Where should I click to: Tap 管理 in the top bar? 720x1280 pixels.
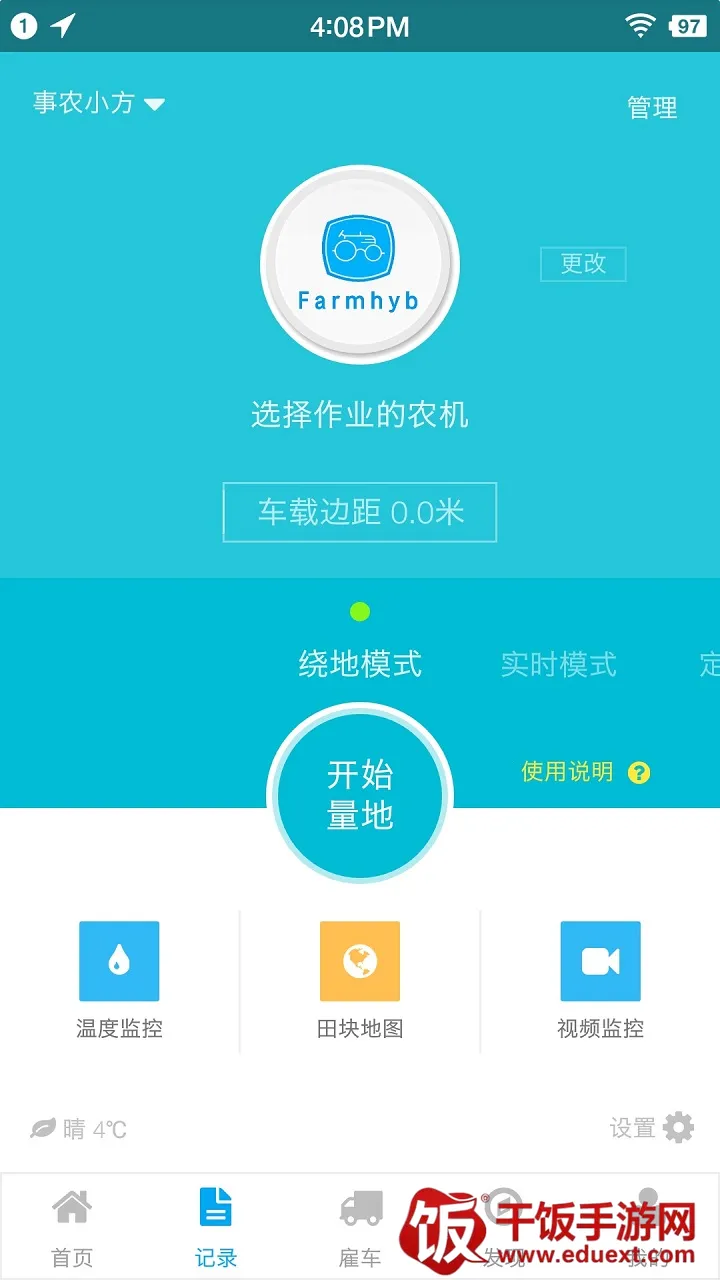pyautogui.click(x=652, y=107)
